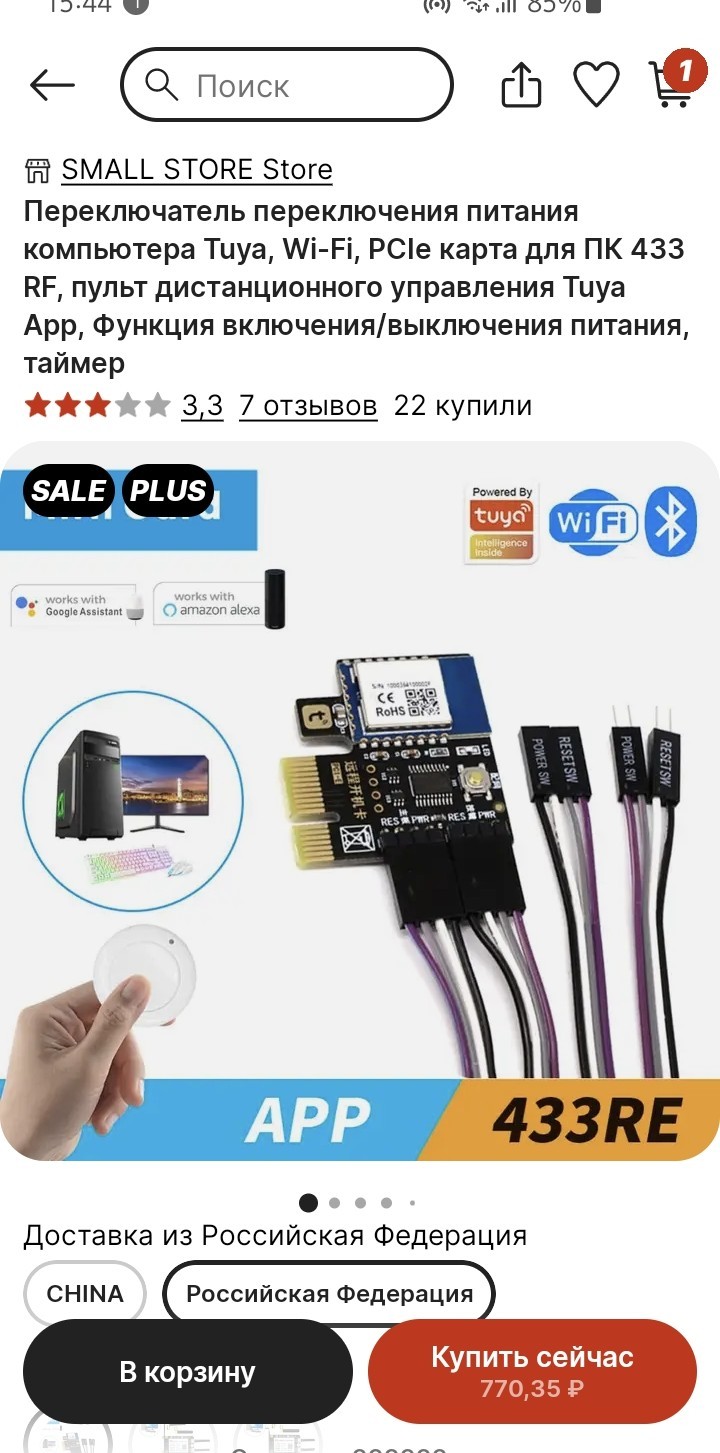
Task: Open SMALL STORE Store page
Action: tap(196, 170)
